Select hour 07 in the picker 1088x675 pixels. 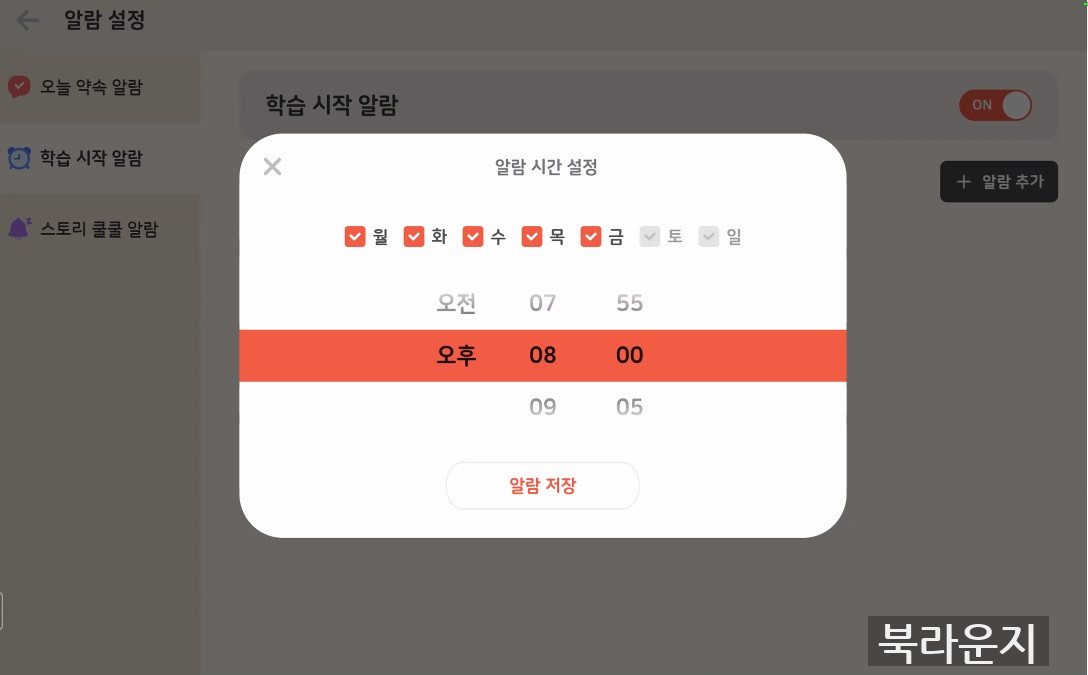[x=542, y=303]
